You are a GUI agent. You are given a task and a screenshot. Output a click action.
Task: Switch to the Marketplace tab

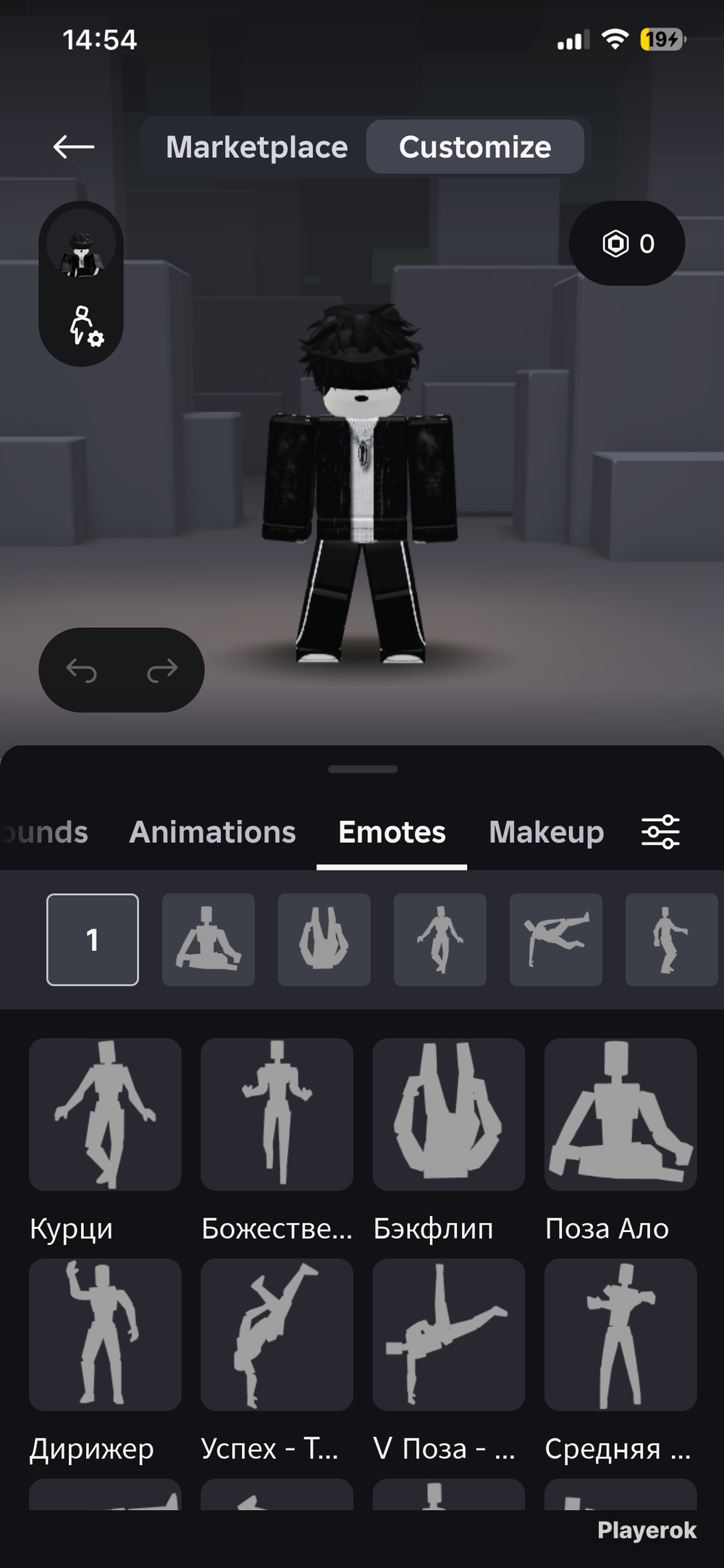pos(256,147)
